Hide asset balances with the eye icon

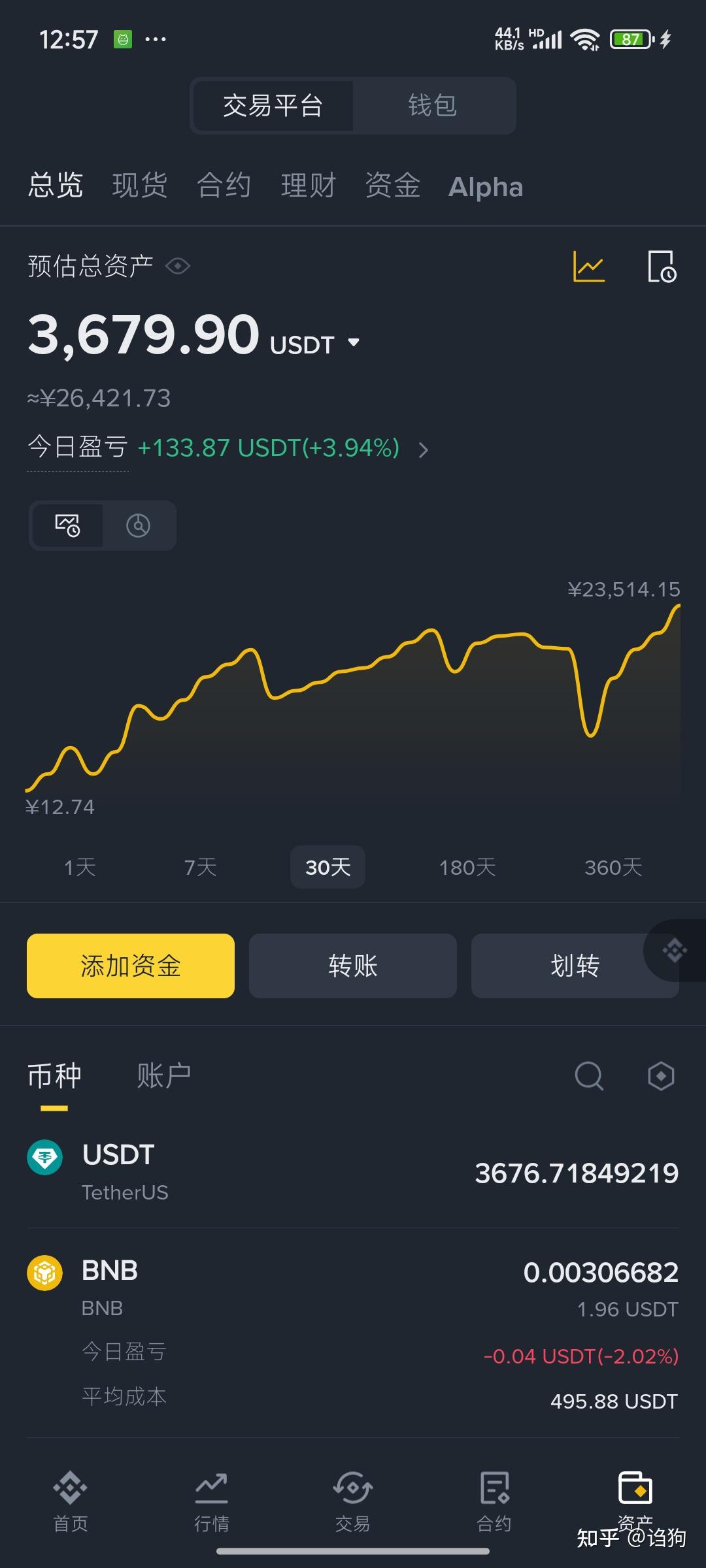coord(177,266)
